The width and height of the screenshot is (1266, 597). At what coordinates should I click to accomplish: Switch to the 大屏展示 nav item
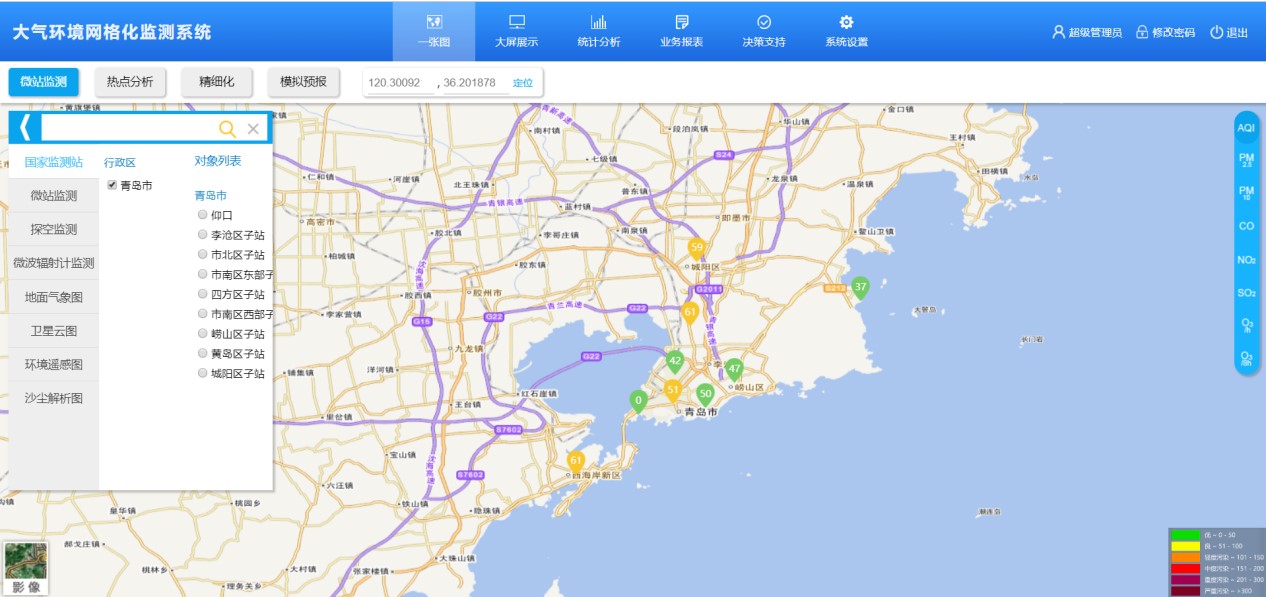point(516,31)
